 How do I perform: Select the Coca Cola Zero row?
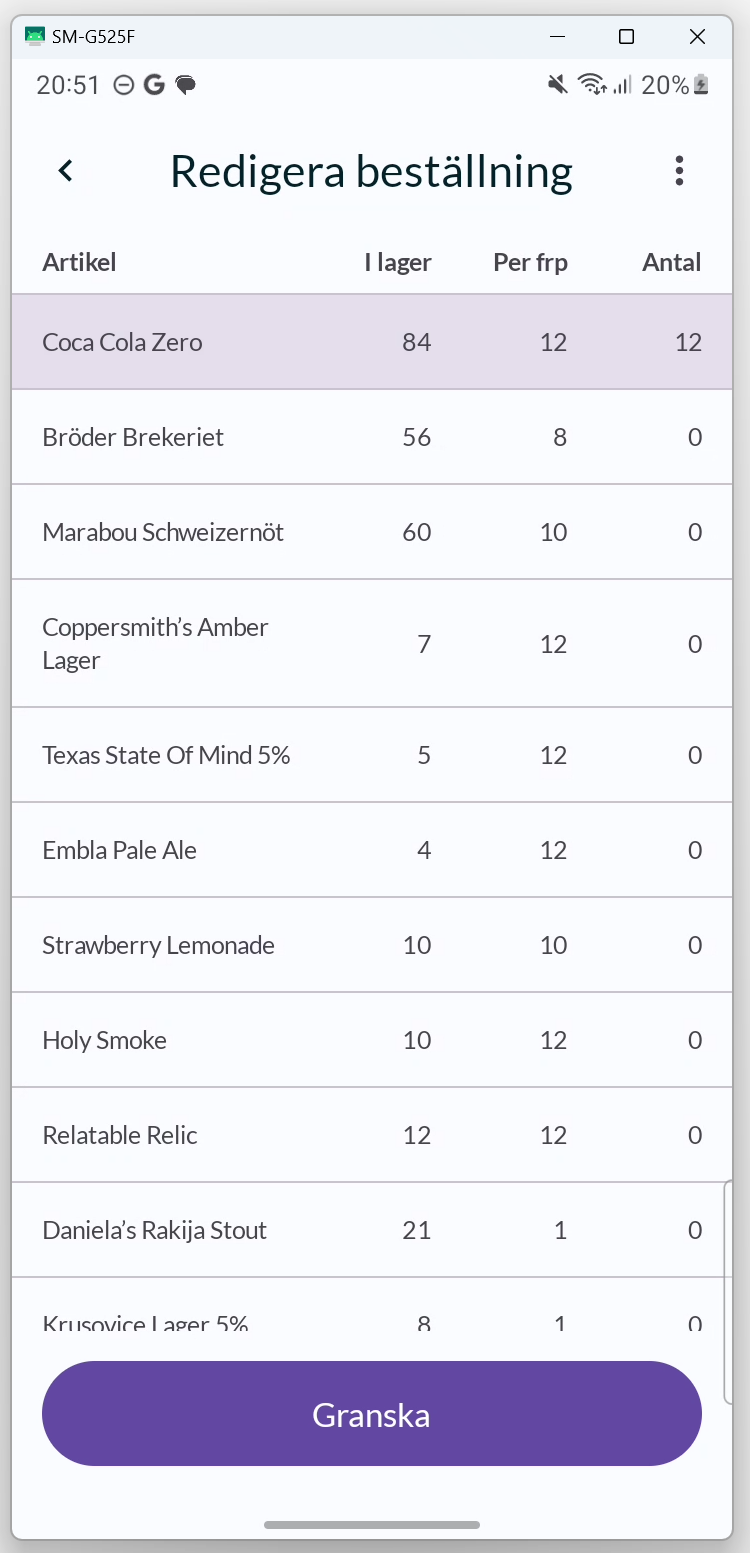point(372,342)
